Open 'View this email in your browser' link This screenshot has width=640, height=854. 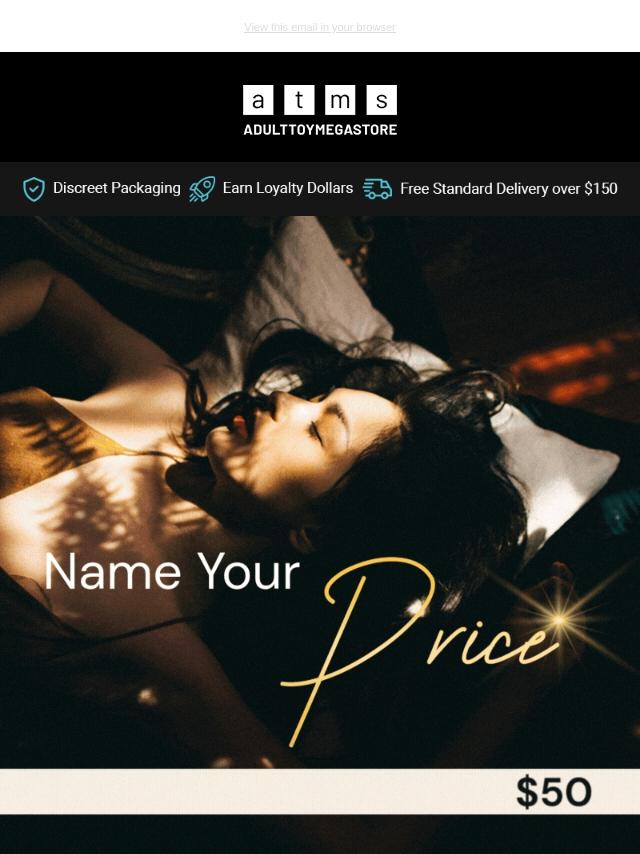(320, 28)
